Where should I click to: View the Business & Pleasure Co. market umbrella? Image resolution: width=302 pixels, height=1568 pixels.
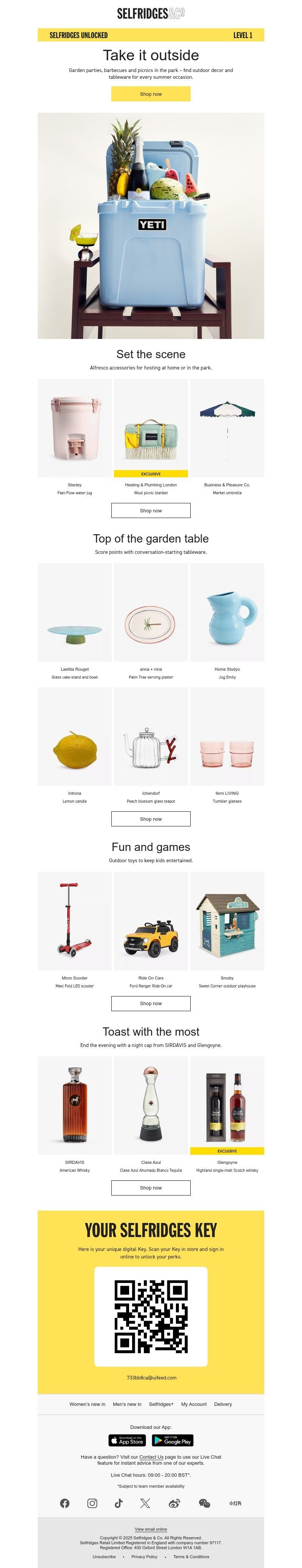tap(226, 428)
